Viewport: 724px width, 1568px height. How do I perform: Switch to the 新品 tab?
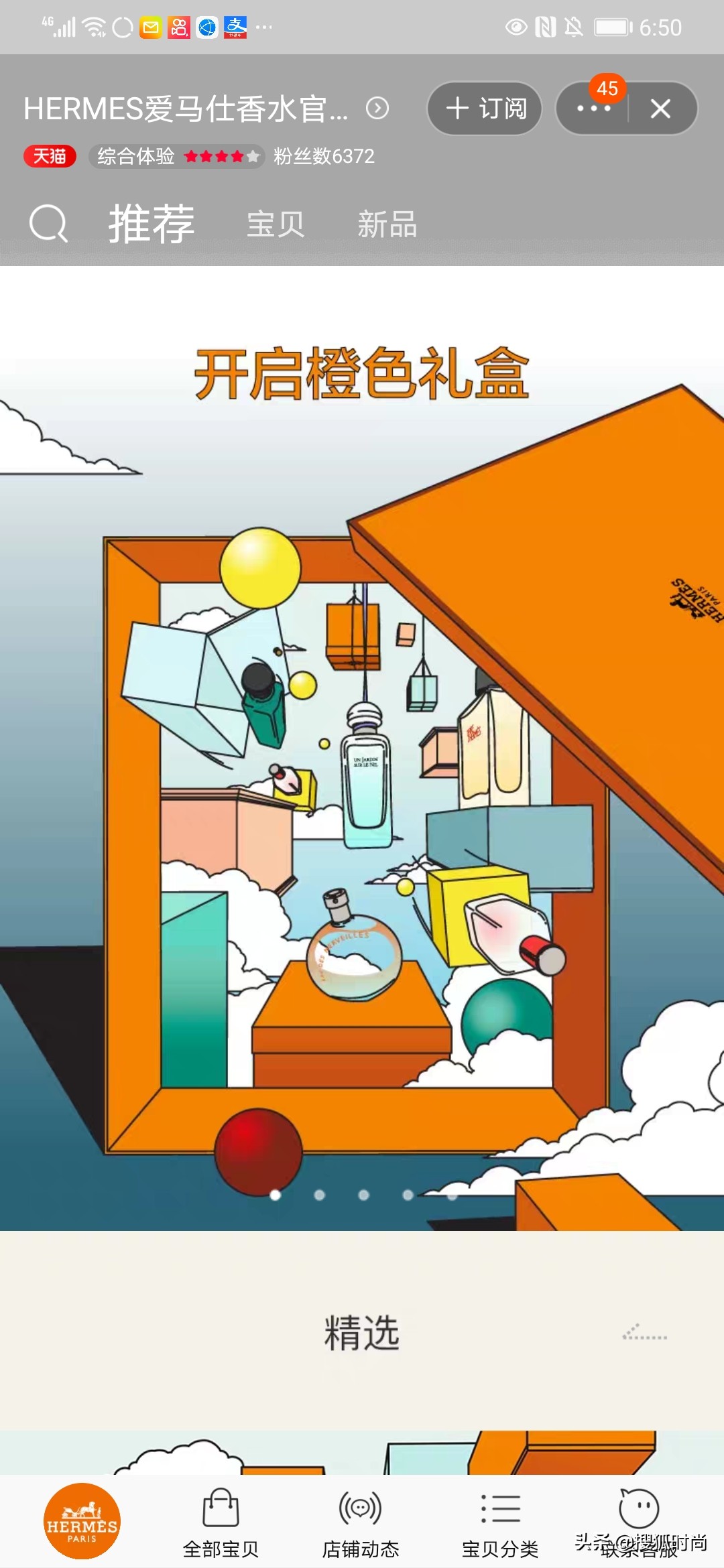[387, 224]
